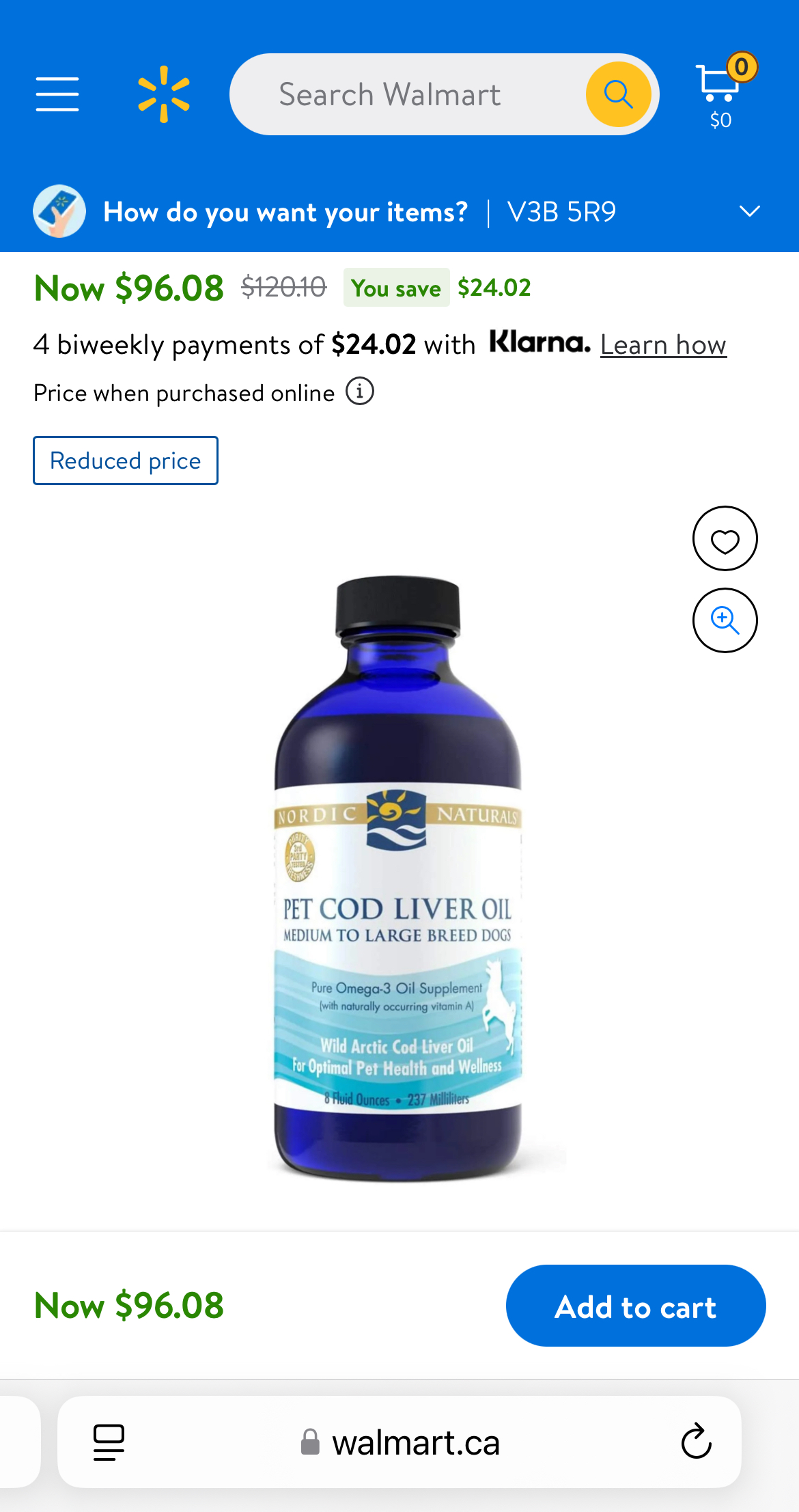Viewport: 799px width, 1512px height.
Task: Go to Walmart home via spark logo
Action: 164,94
